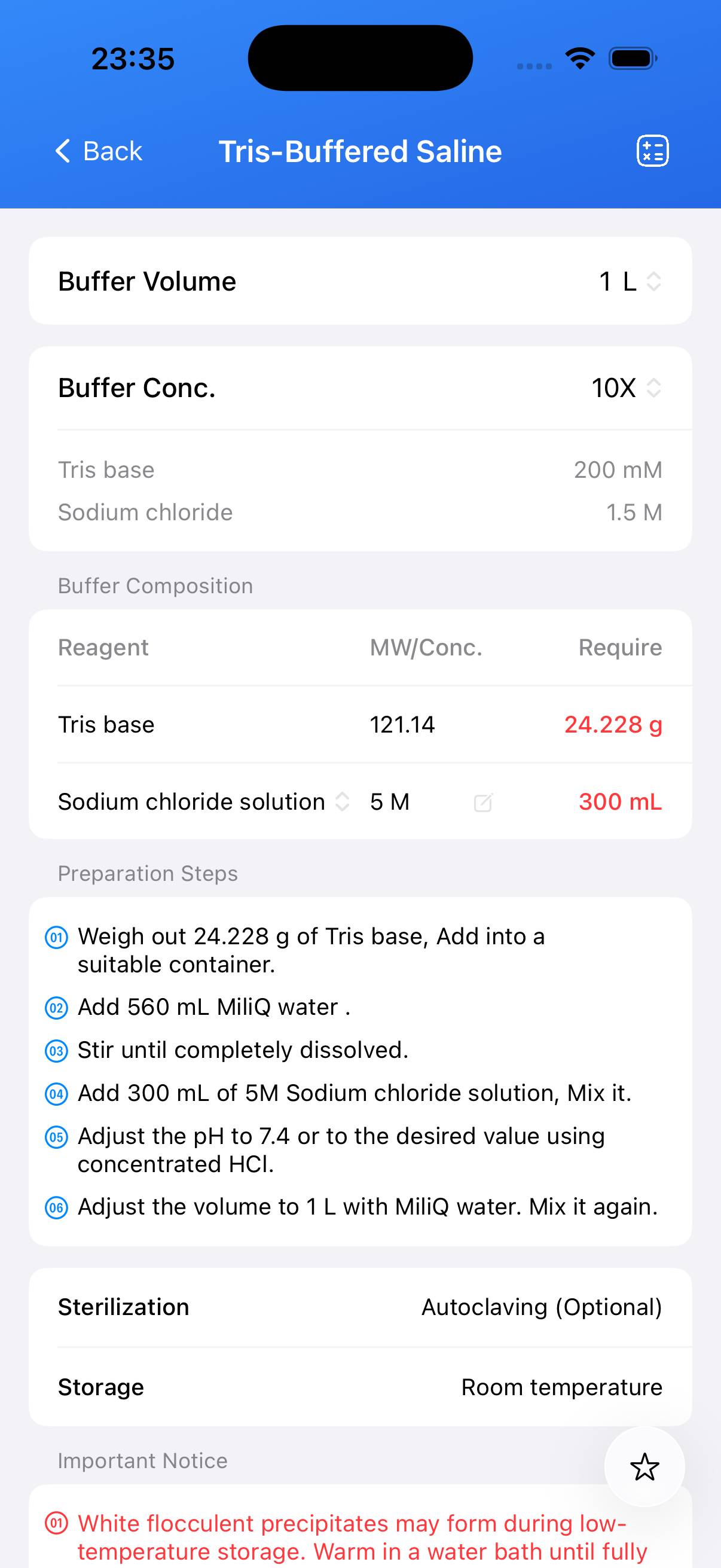Tap step badge 04 next to the mixing instruction
This screenshot has height=1568, width=721.
coord(56,1093)
